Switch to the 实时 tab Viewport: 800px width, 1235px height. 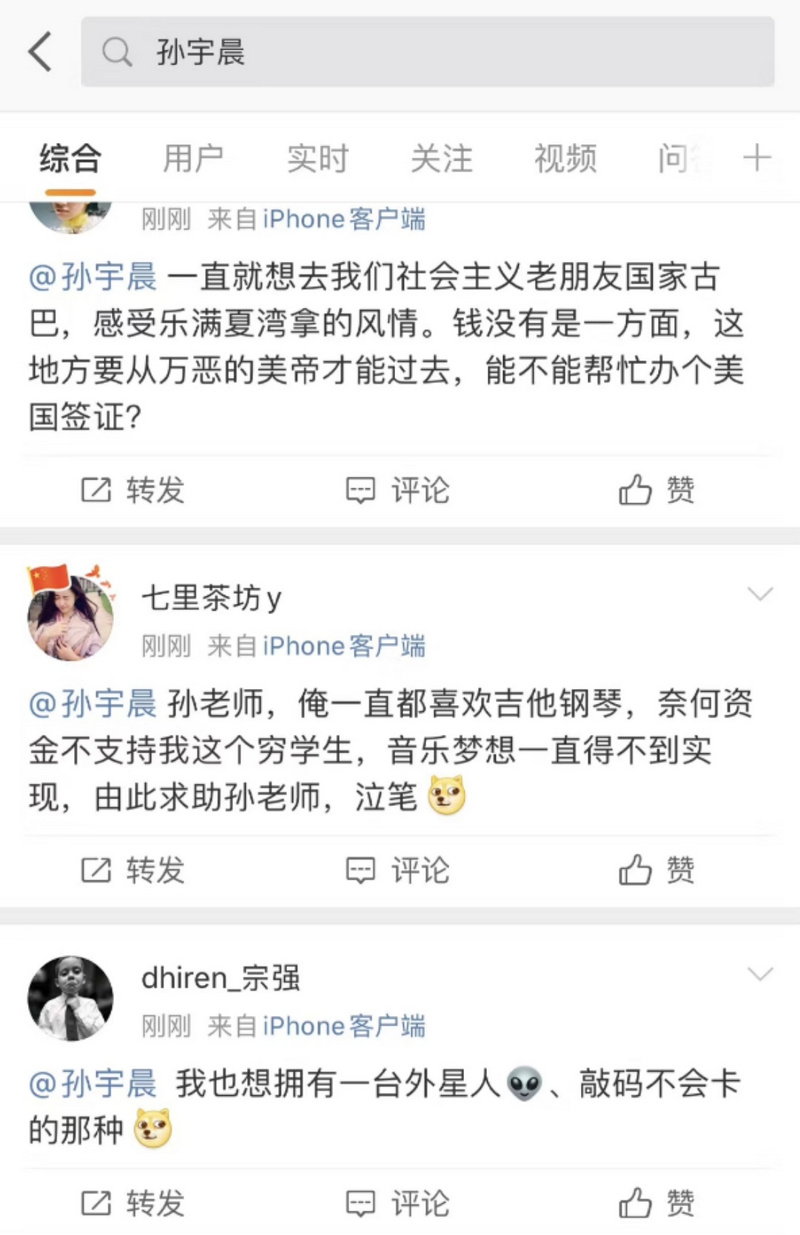click(x=317, y=158)
